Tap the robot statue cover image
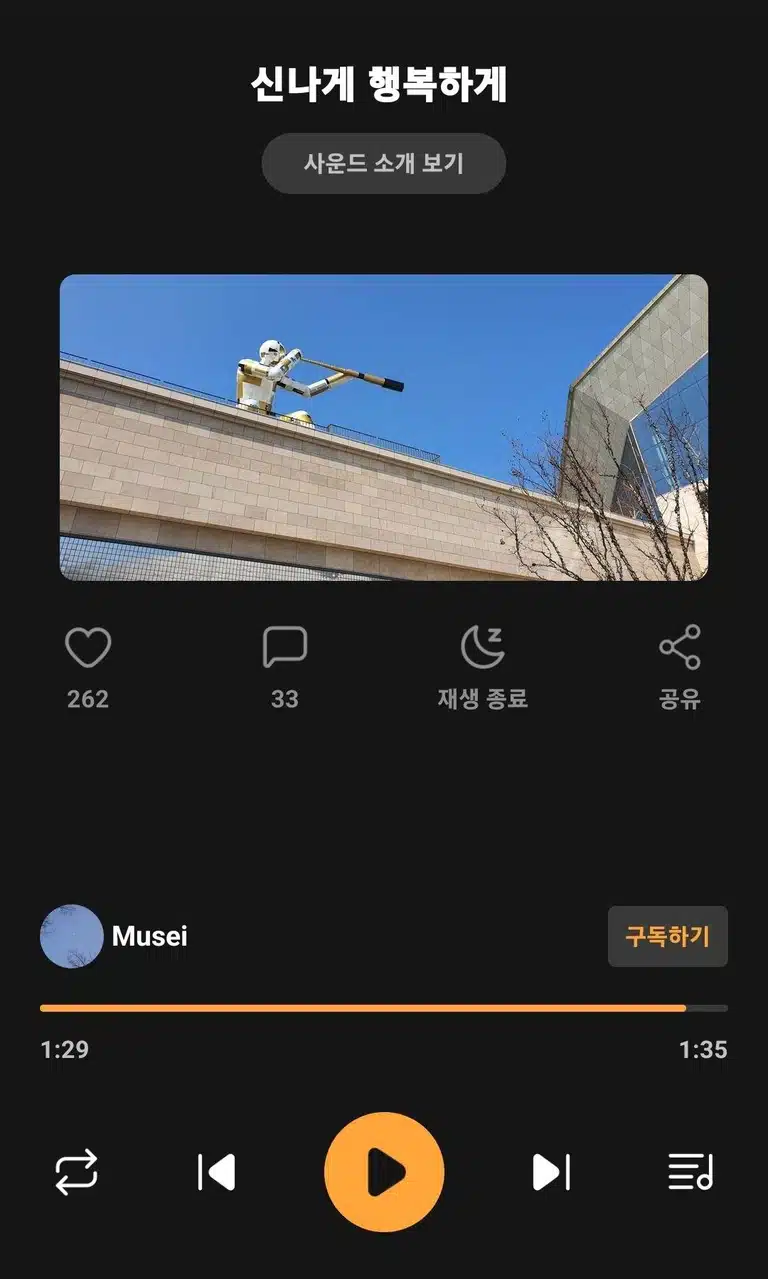768x1279 pixels. click(384, 427)
